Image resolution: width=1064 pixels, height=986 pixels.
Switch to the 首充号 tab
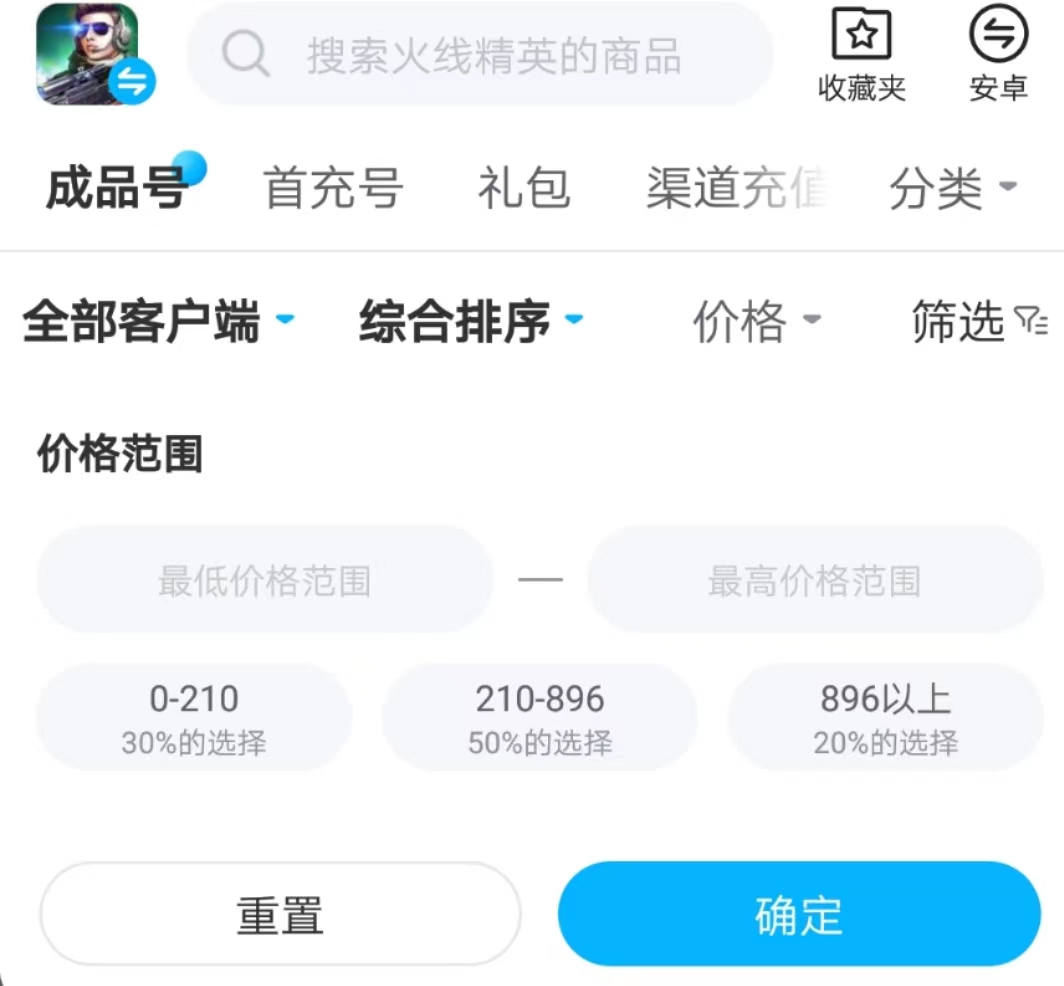[333, 187]
